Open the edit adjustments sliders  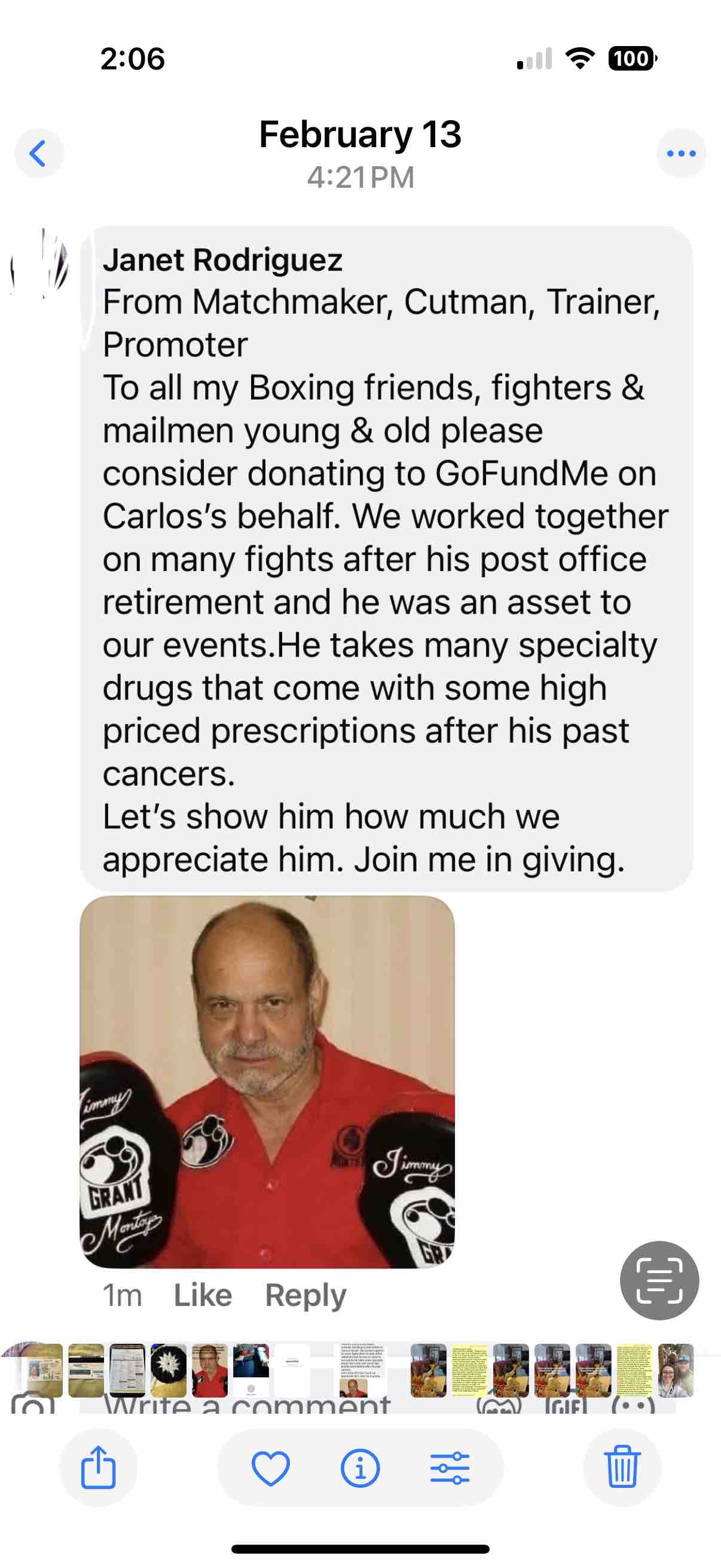(x=450, y=1468)
